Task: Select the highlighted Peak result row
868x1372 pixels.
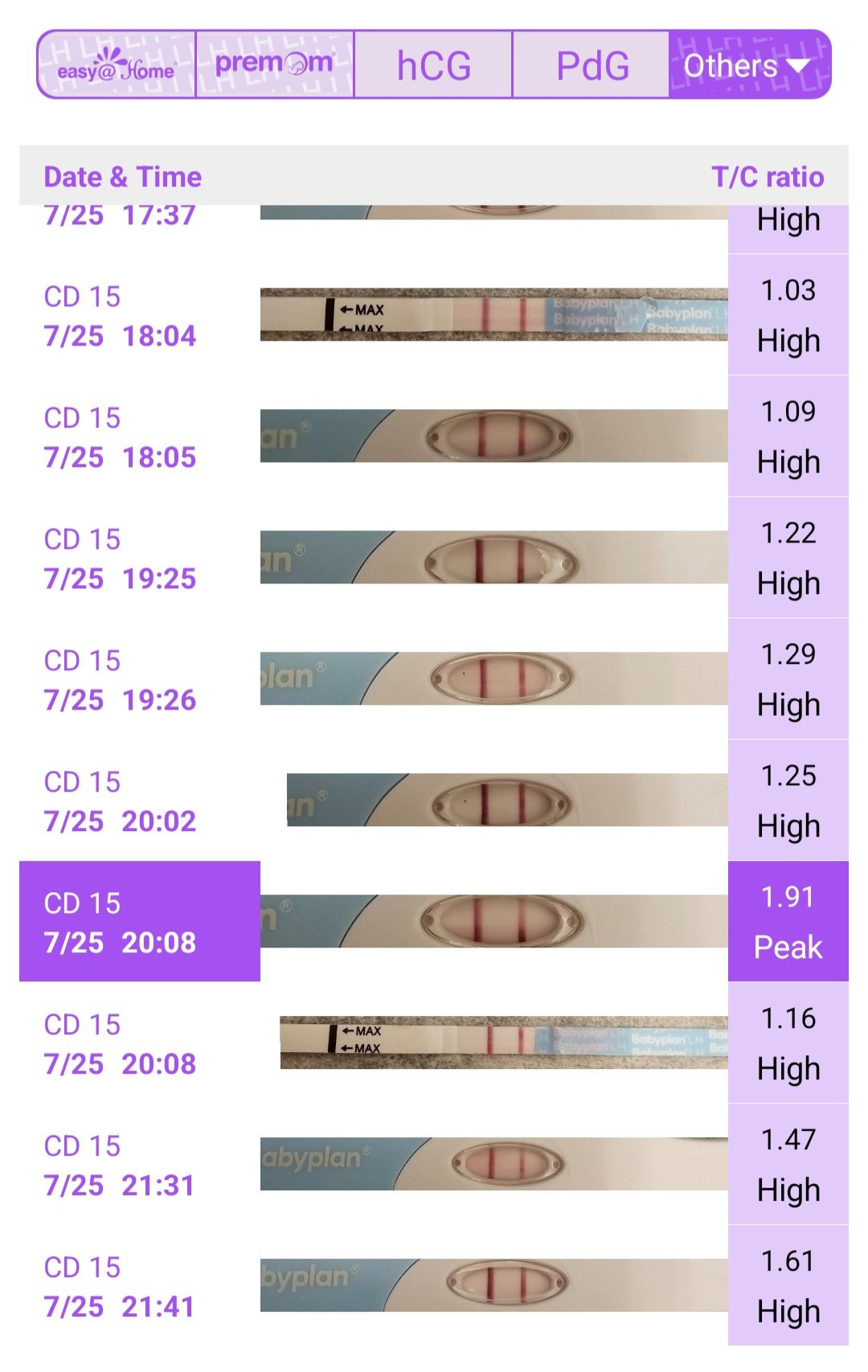Action: (x=138, y=922)
